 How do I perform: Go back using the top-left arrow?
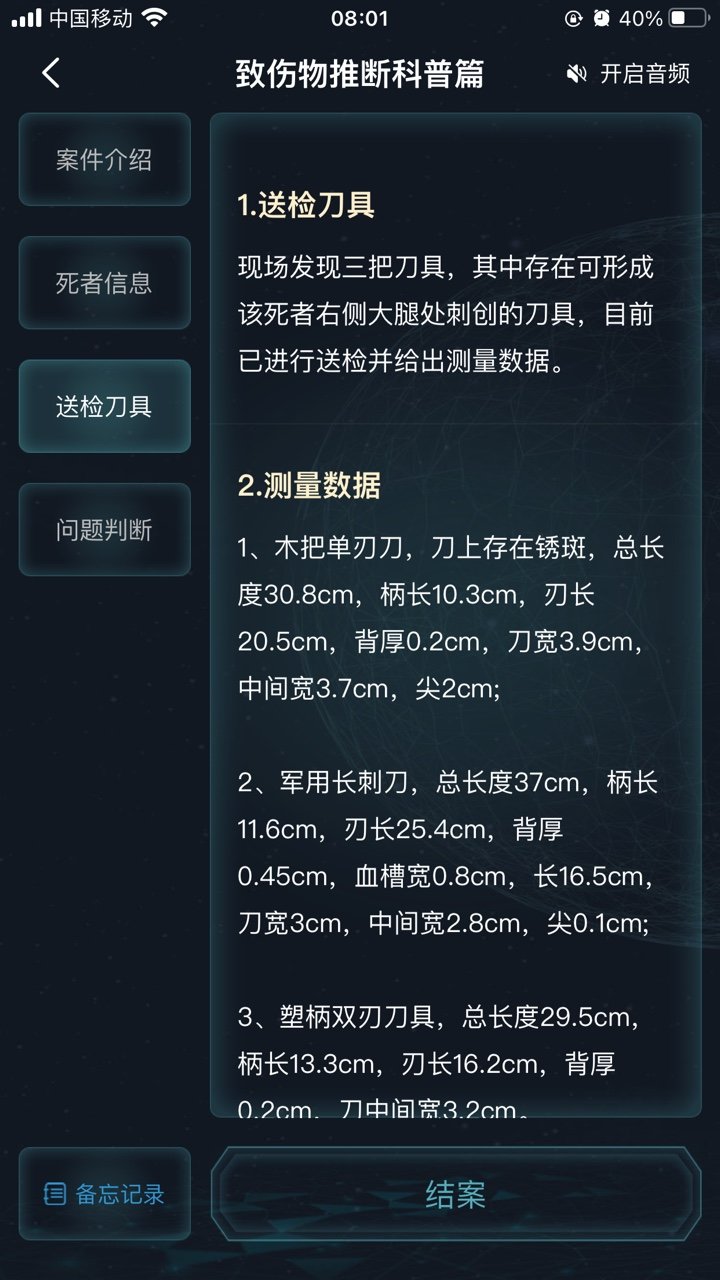tap(51, 73)
